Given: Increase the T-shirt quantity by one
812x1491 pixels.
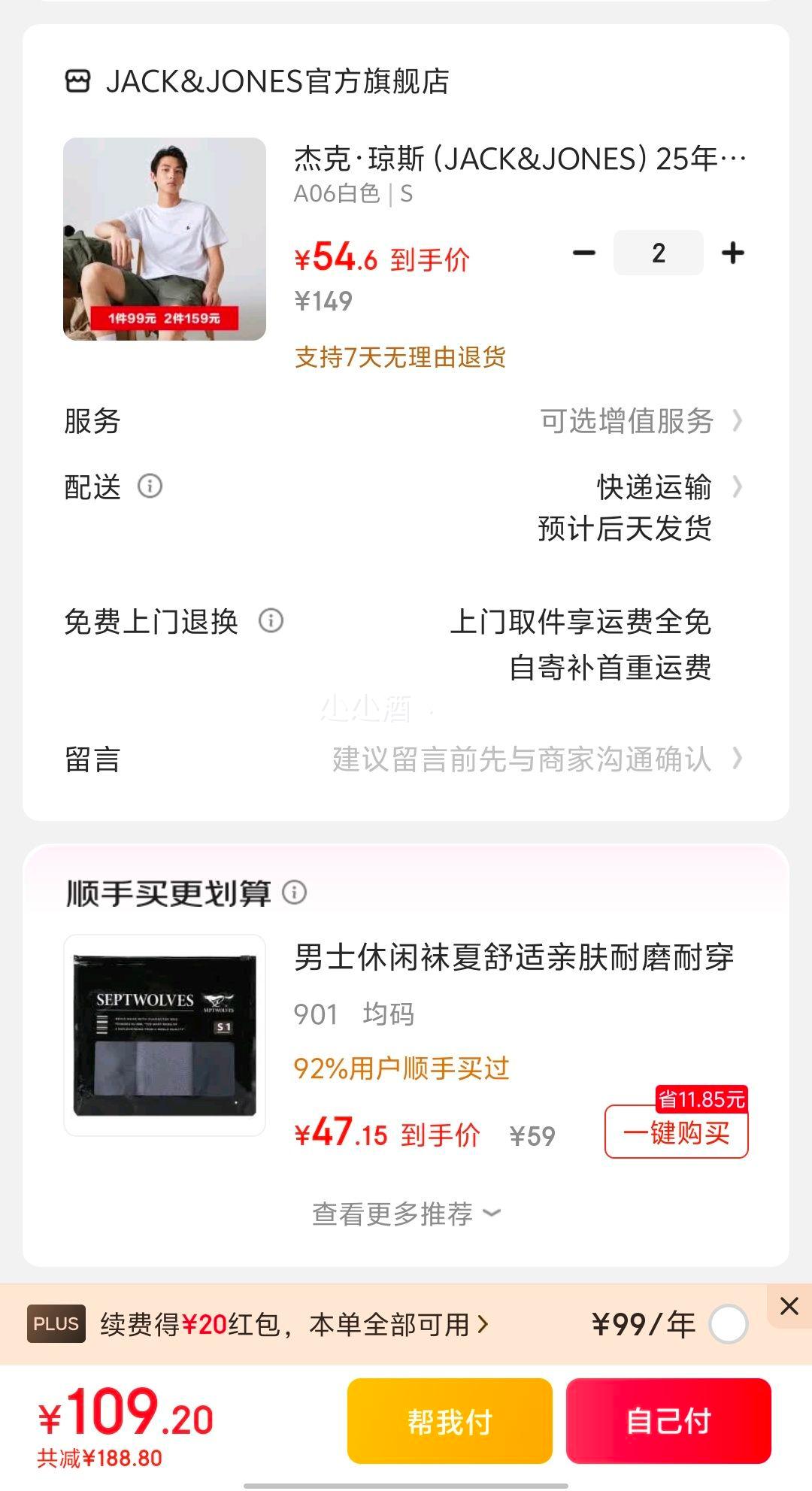Looking at the screenshot, I should (732, 253).
